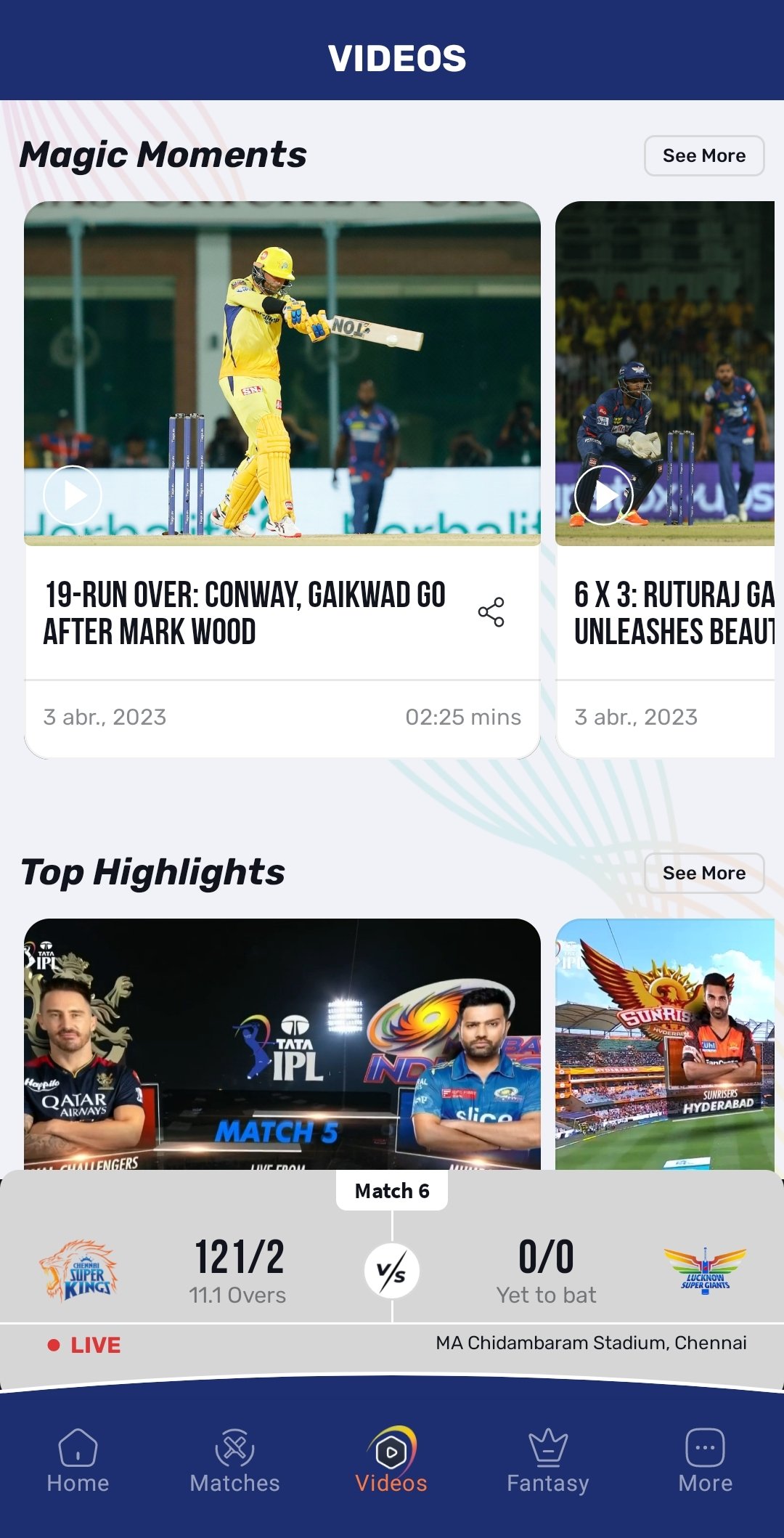
Task: Open the Fantasy tab
Action: tap(548, 1461)
